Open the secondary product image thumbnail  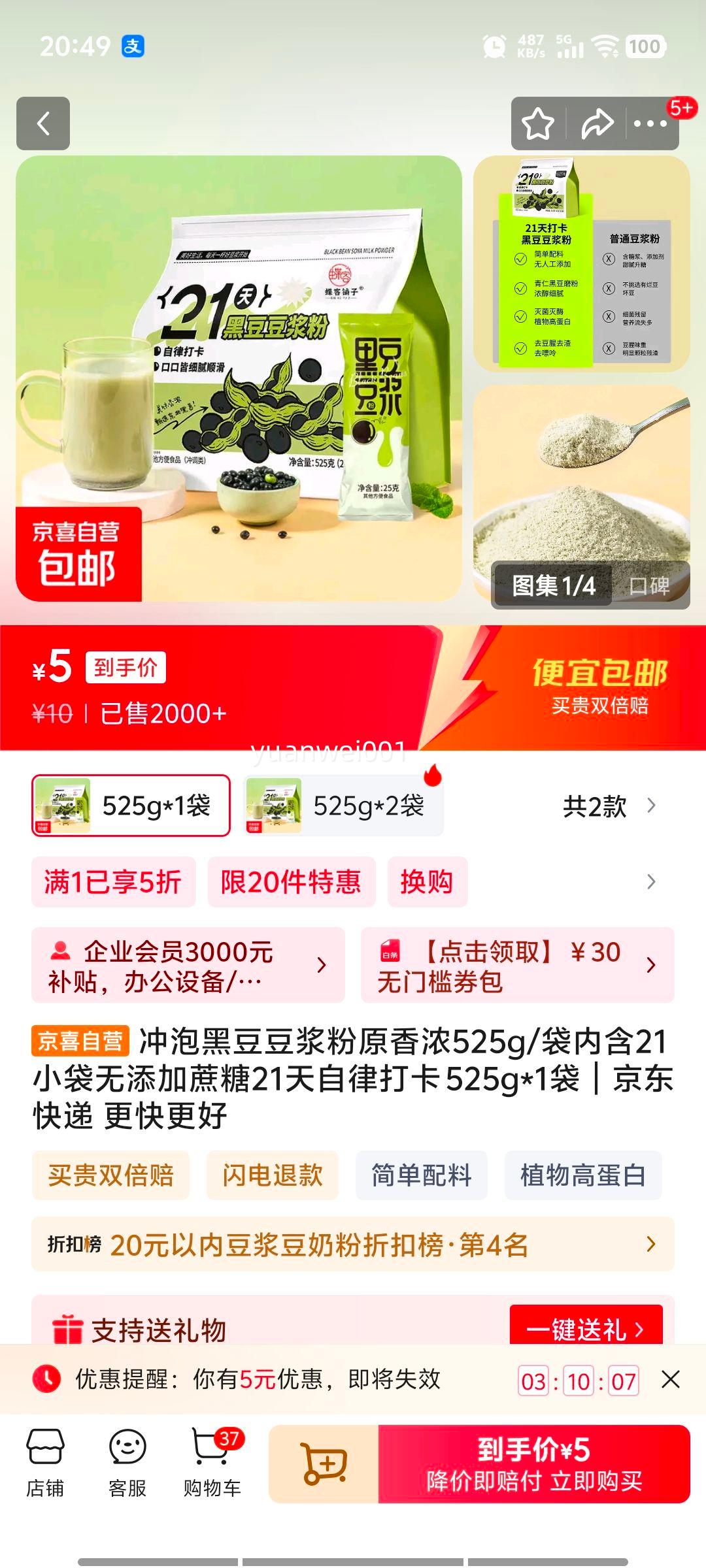[x=581, y=264]
